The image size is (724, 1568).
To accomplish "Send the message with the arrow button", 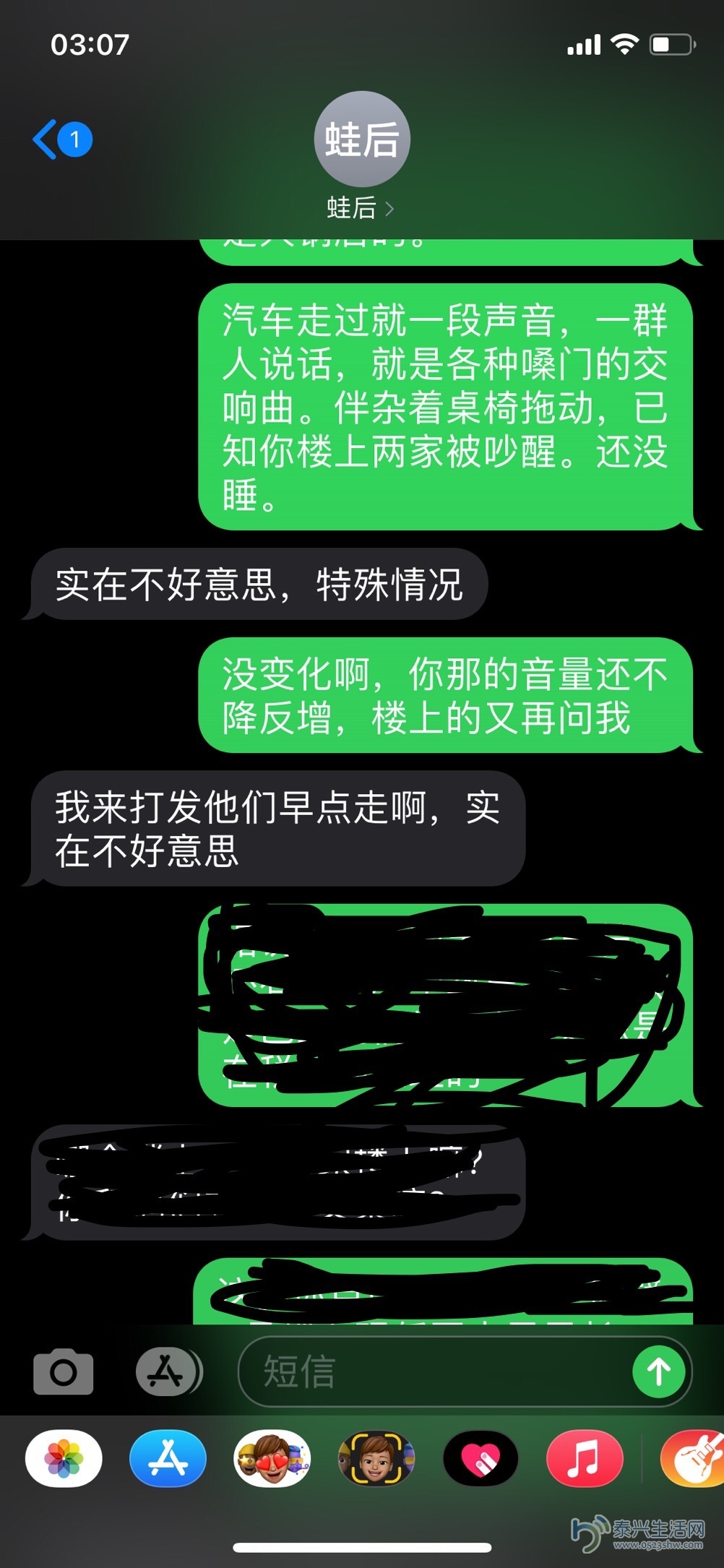I will 658,1371.
